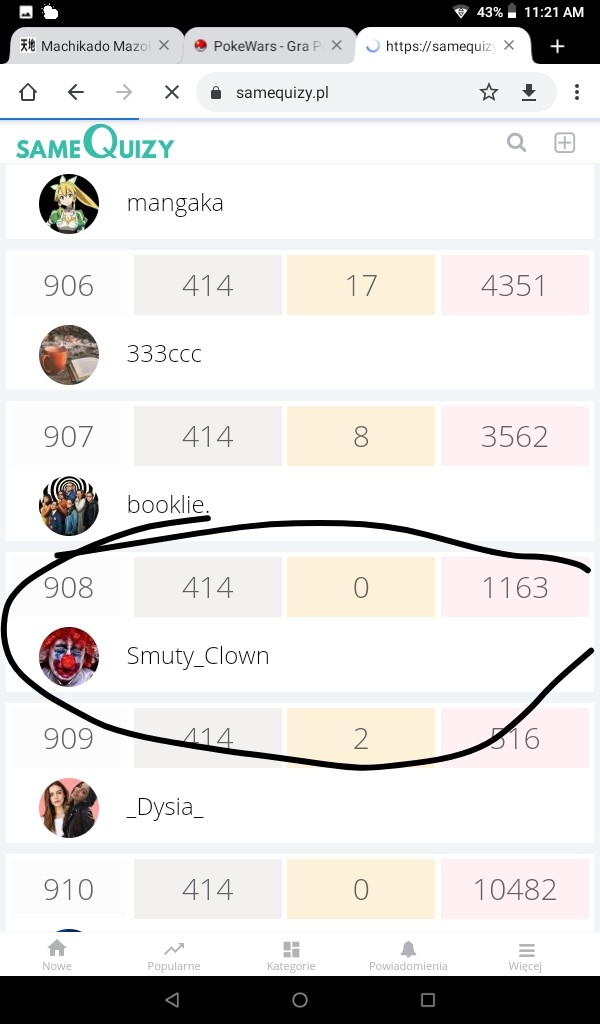Open the Chrome overflow menu

click(577, 93)
